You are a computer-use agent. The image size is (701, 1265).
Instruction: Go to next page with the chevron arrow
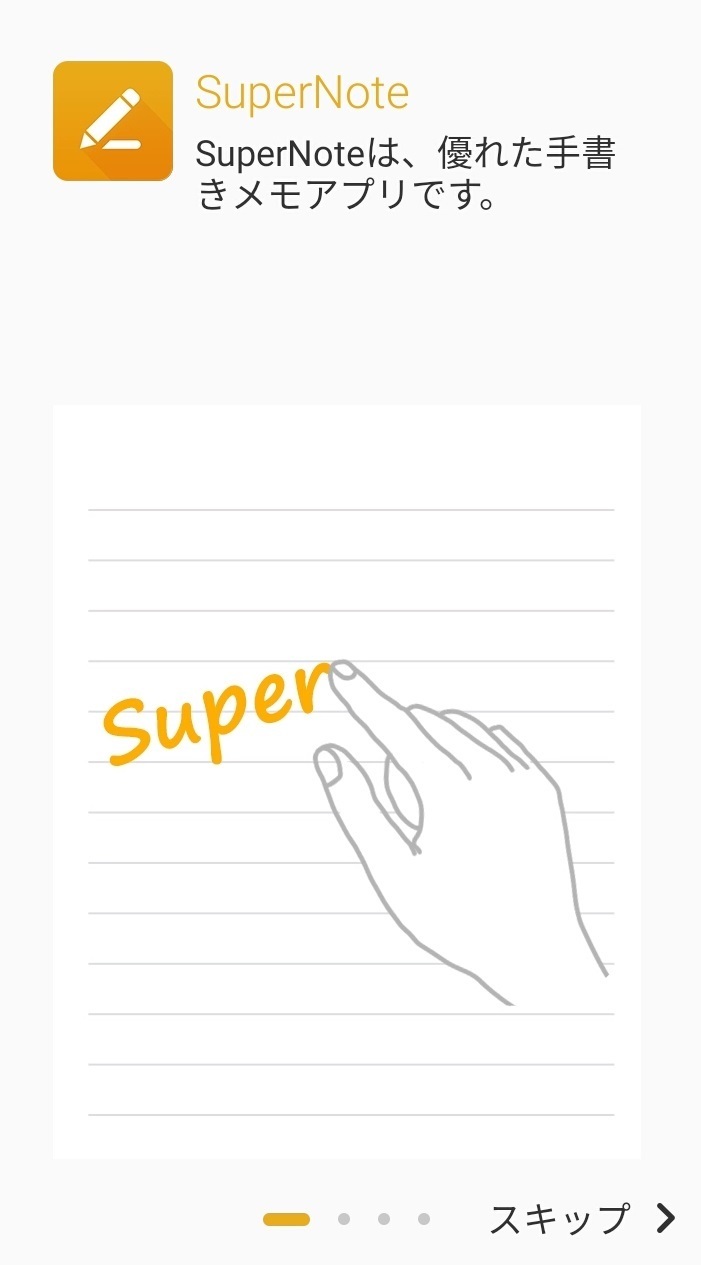[666, 1218]
